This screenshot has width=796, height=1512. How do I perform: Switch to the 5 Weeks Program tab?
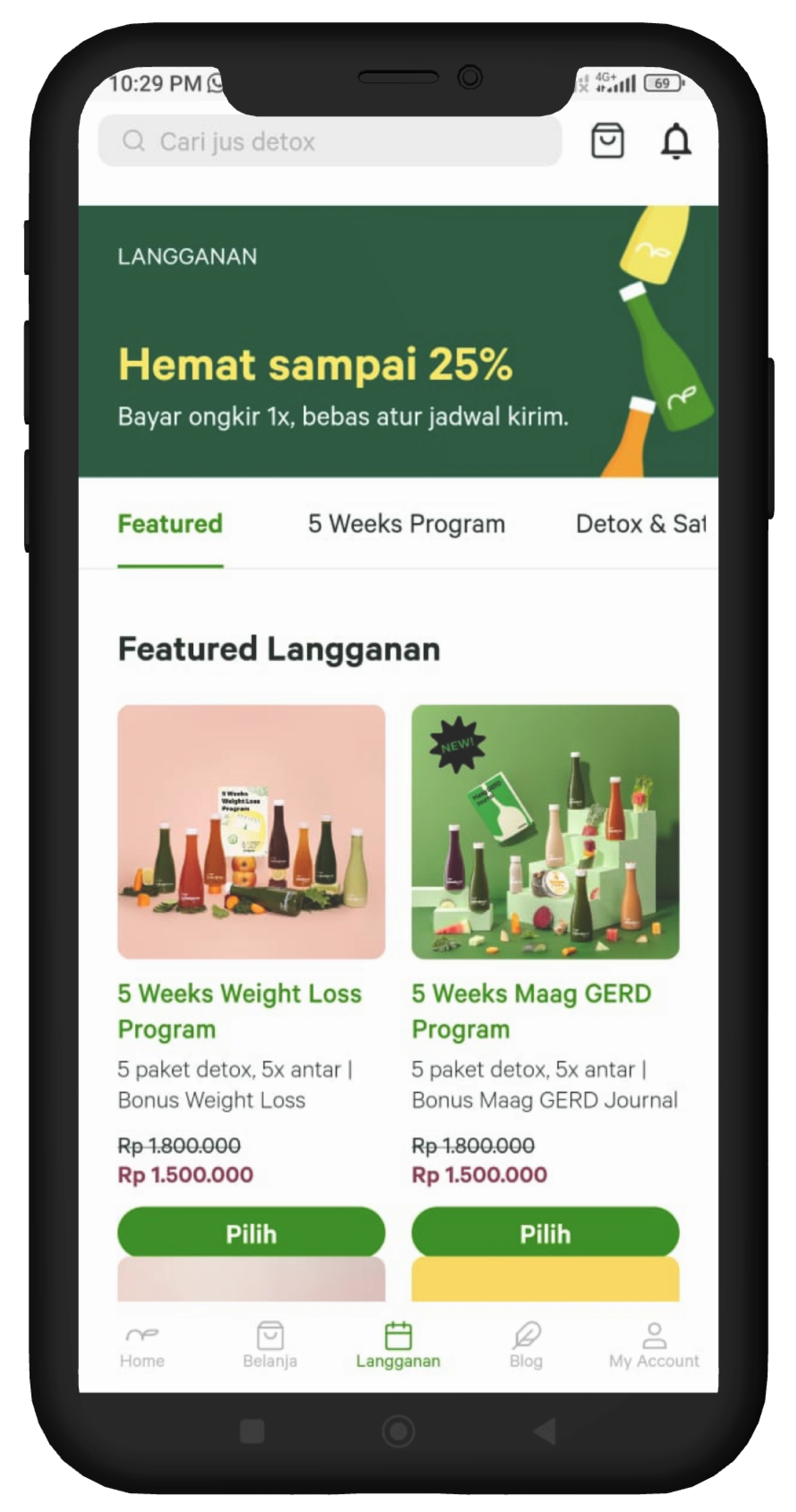click(406, 523)
